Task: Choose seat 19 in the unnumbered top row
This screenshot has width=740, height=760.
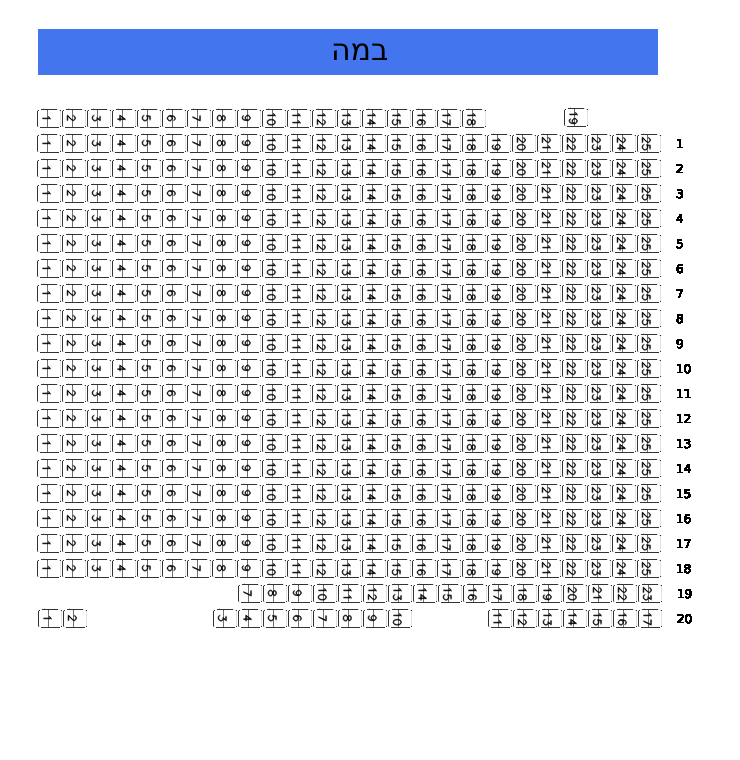Action: [573, 119]
